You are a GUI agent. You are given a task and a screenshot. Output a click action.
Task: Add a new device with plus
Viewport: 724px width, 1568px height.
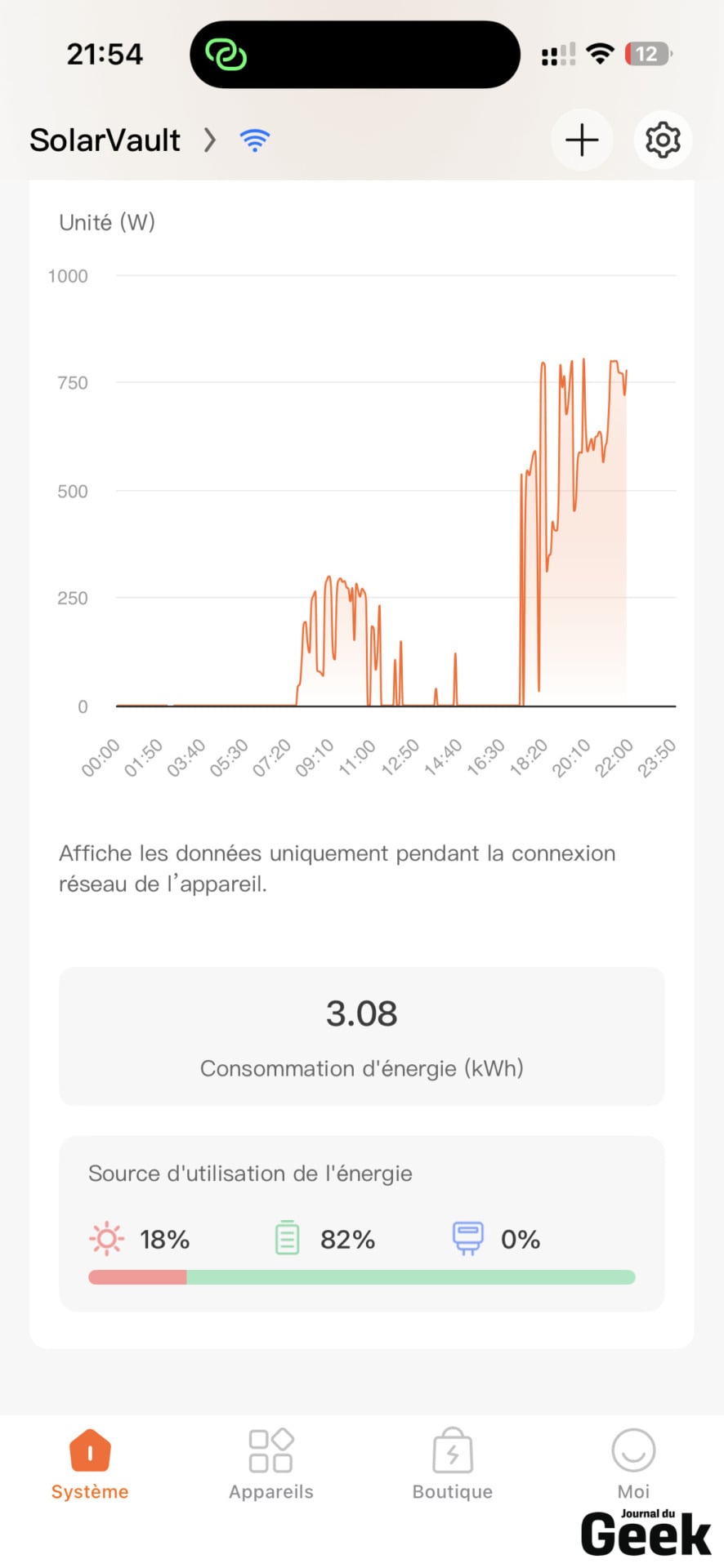(x=582, y=140)
